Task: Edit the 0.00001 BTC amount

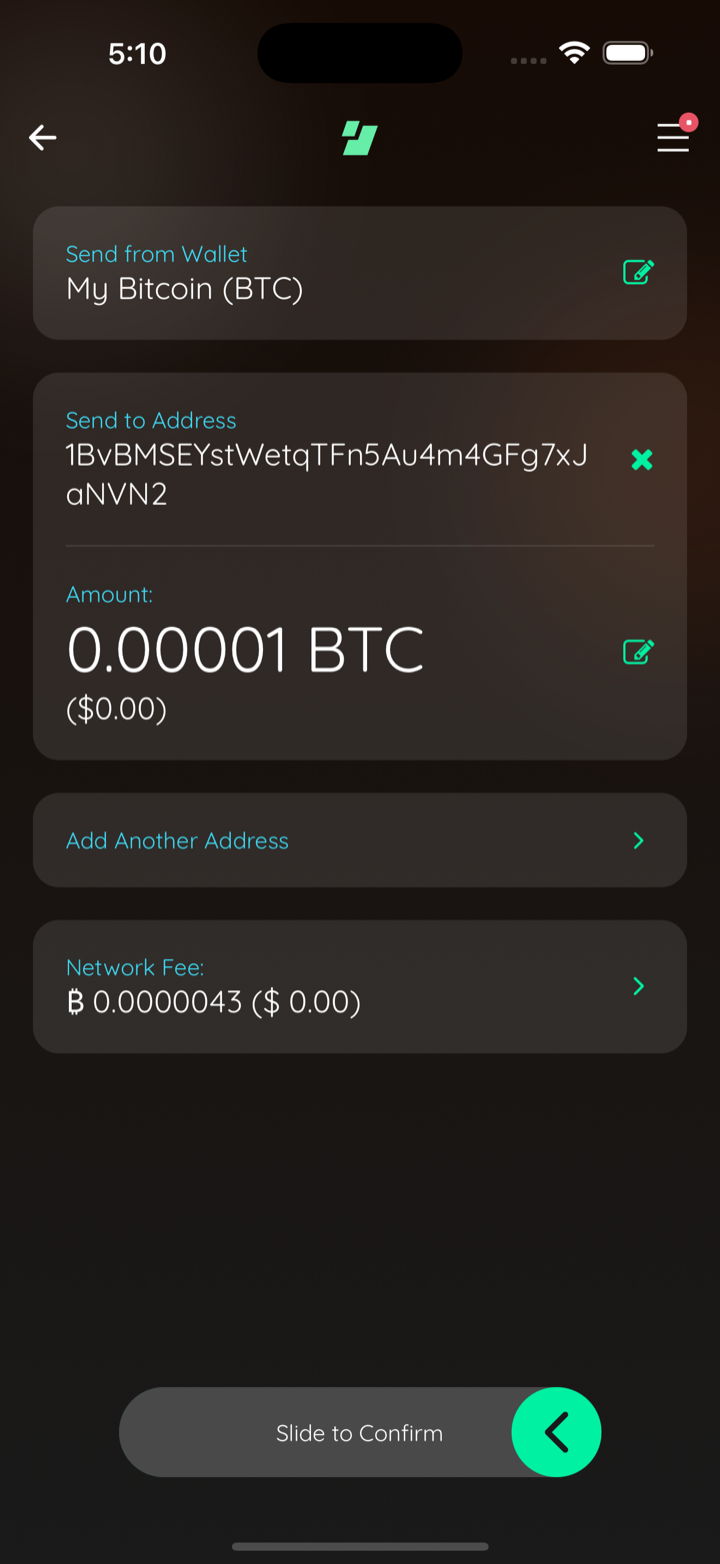Action: [638, 652]
